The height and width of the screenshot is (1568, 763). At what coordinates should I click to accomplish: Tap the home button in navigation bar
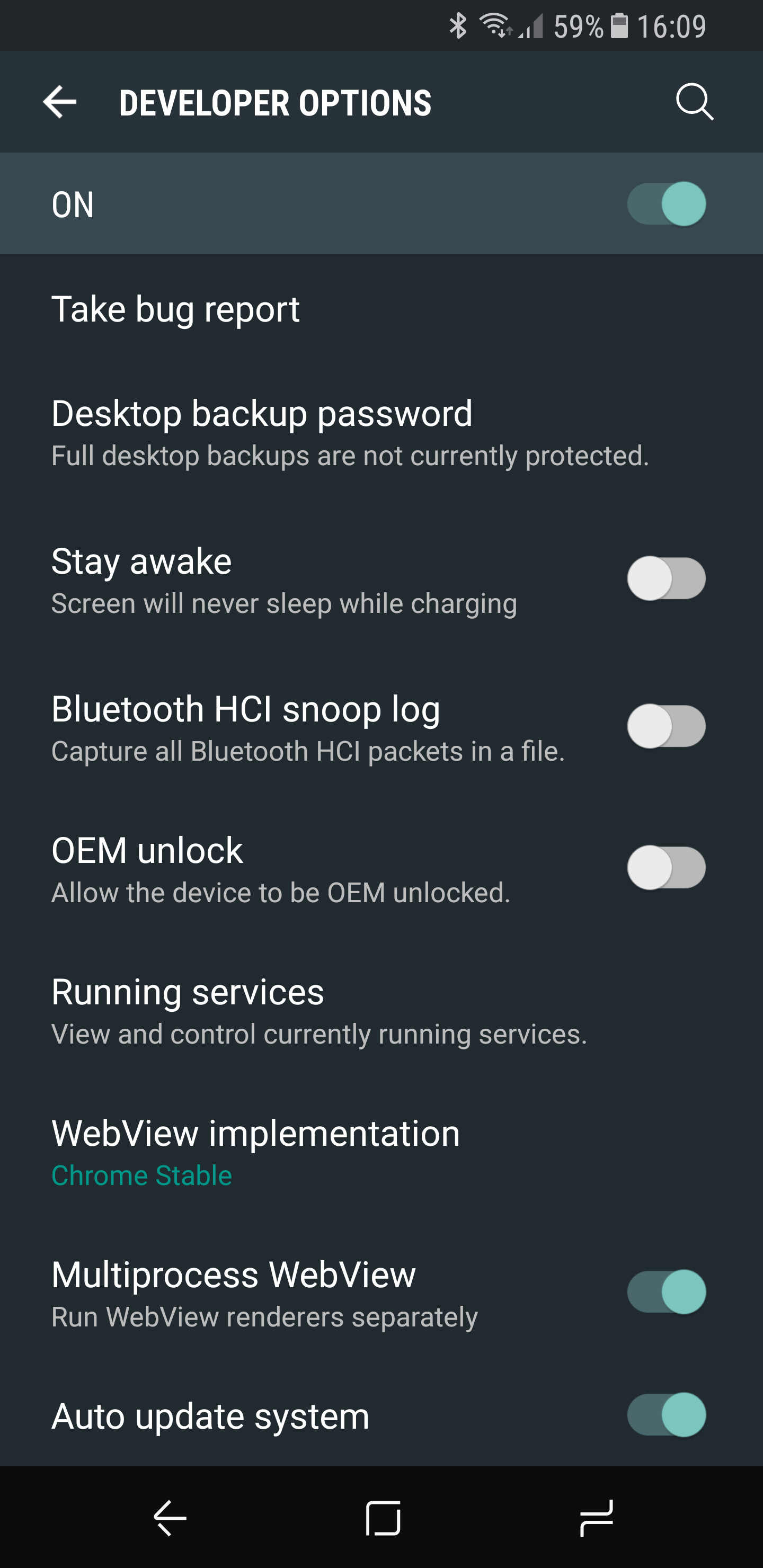click(x=383, y=1518)
